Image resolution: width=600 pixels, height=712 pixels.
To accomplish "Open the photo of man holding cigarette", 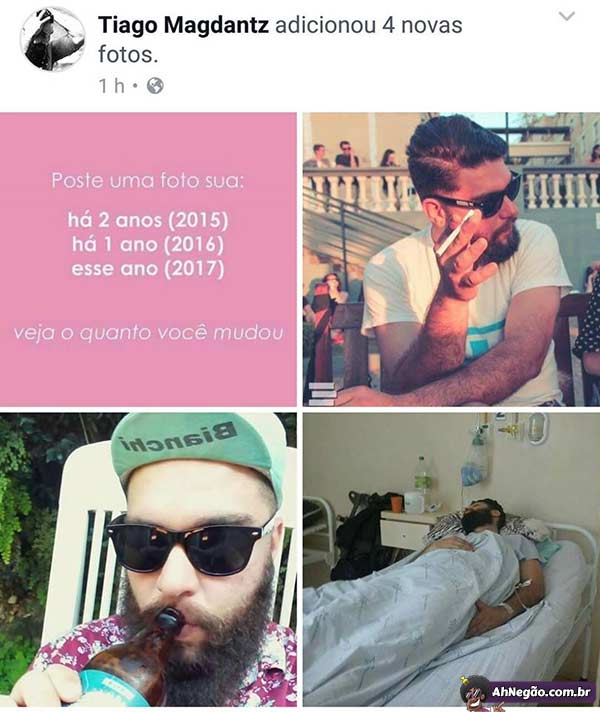I will click(x=451, y=259).
